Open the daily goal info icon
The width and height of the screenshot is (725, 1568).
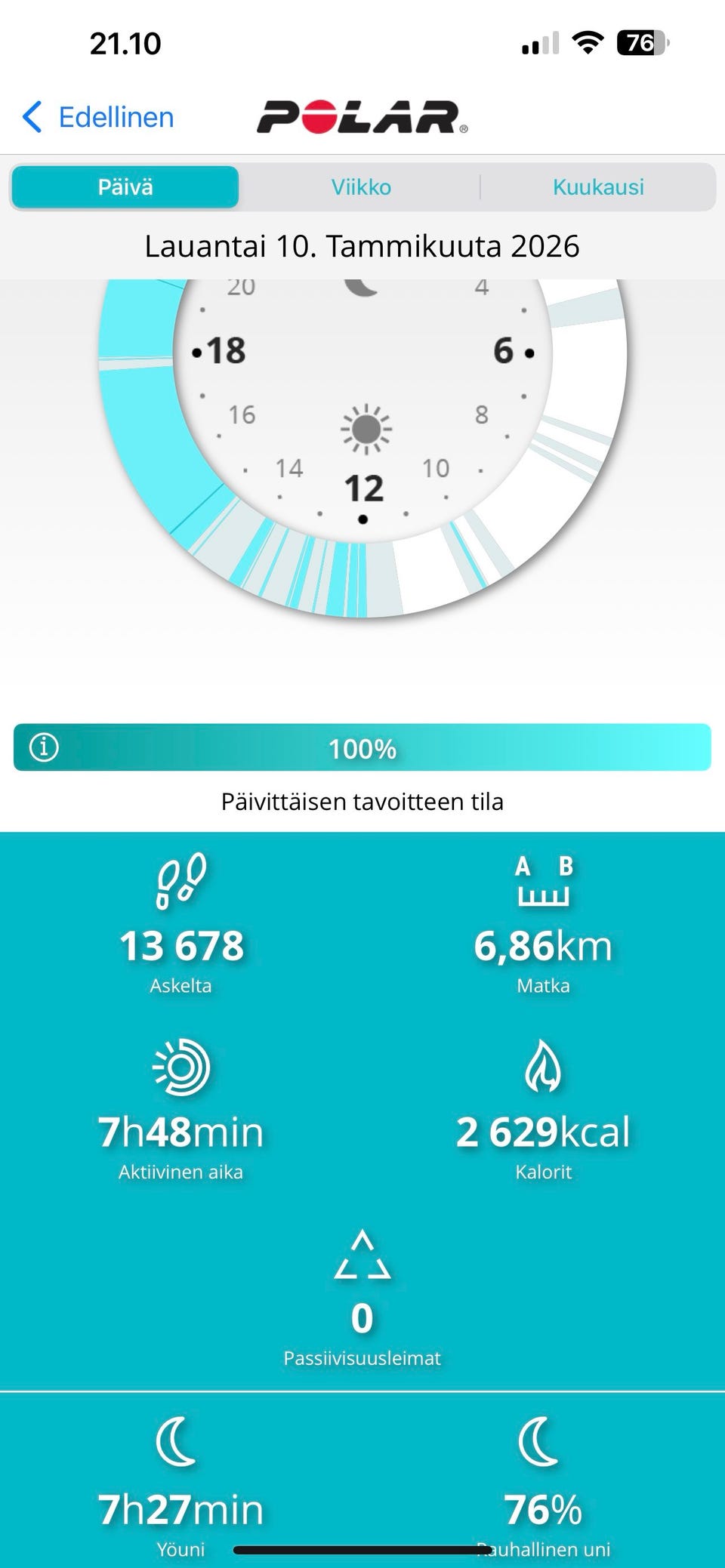pos(44,747)
